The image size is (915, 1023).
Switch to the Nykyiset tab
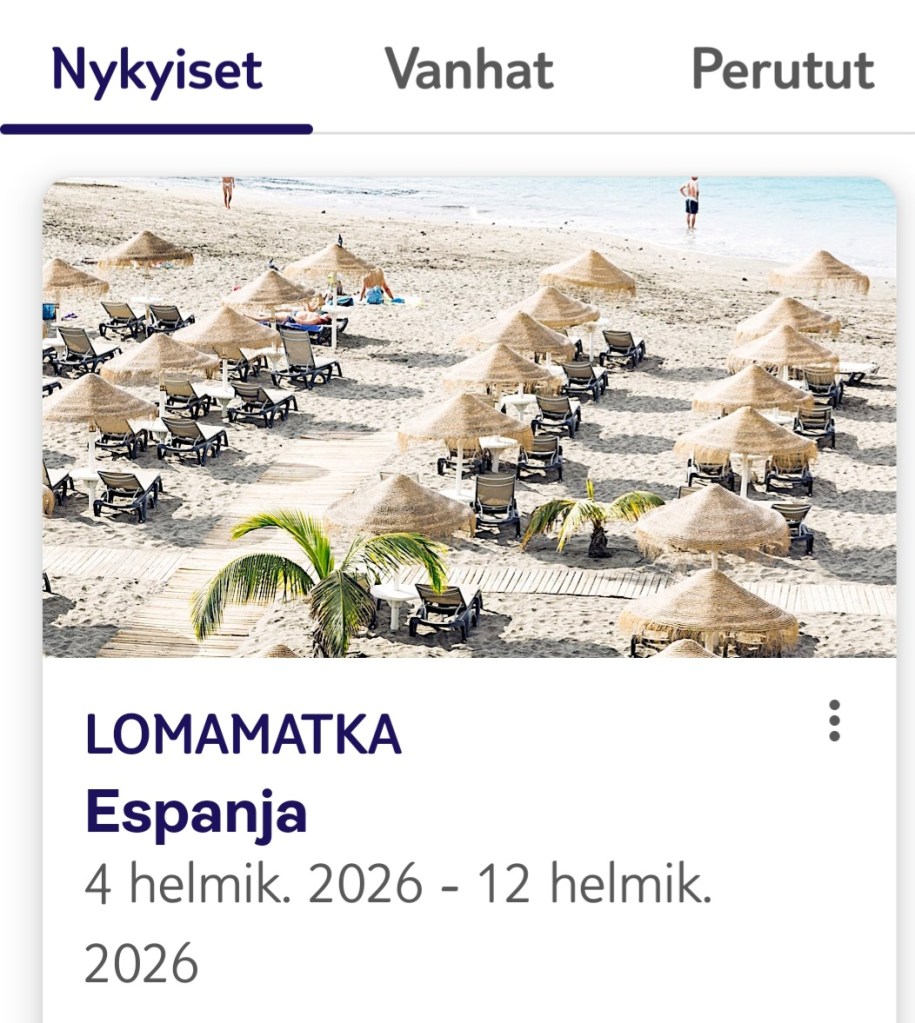click(156, 70)
